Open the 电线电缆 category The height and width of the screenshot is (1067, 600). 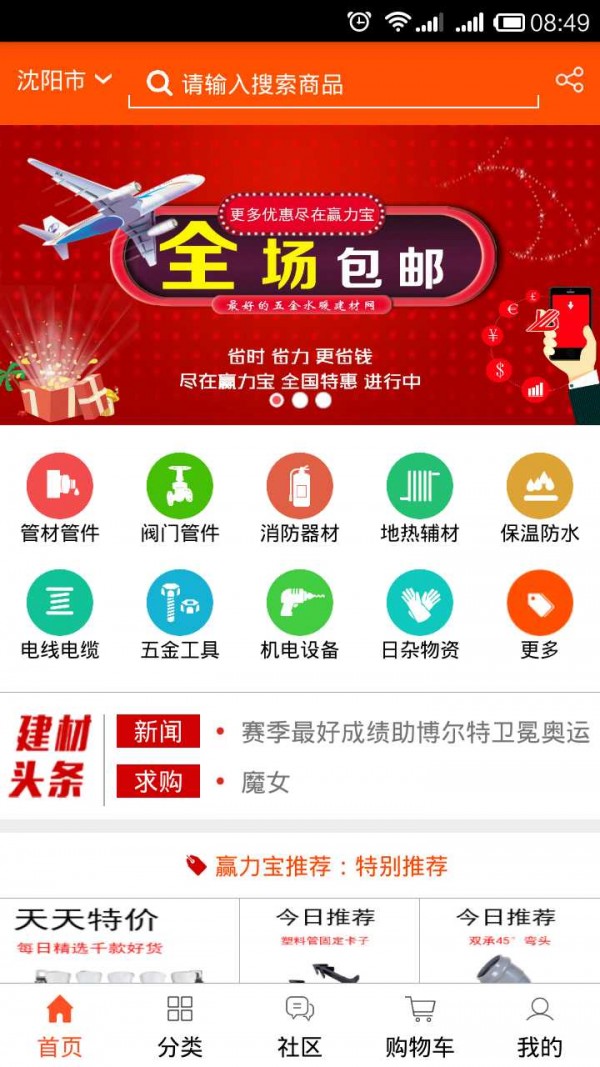click(x=60, y=614)
